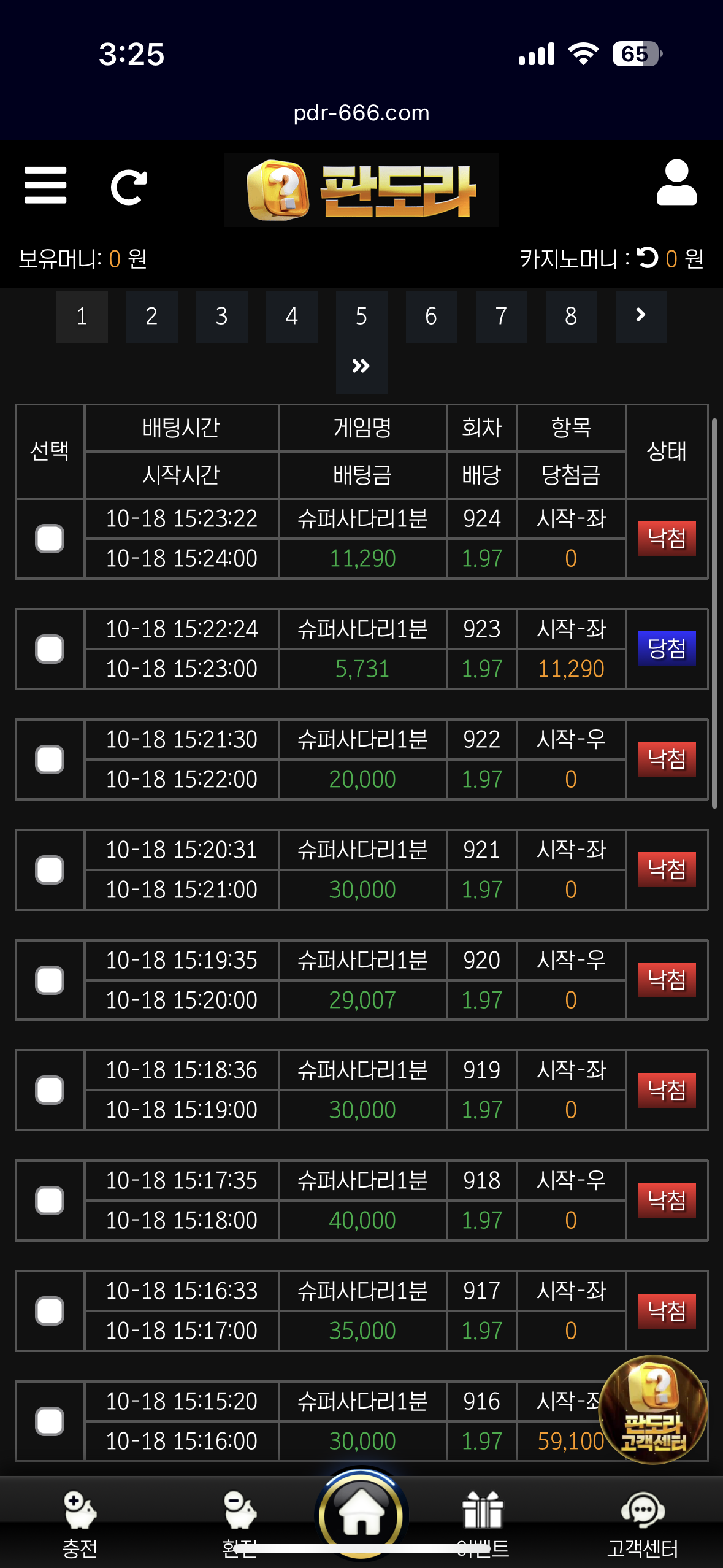The image size is (723, 1568).
Task: Select the round 923 bet checkbox
Action: (x=50, y=649)
